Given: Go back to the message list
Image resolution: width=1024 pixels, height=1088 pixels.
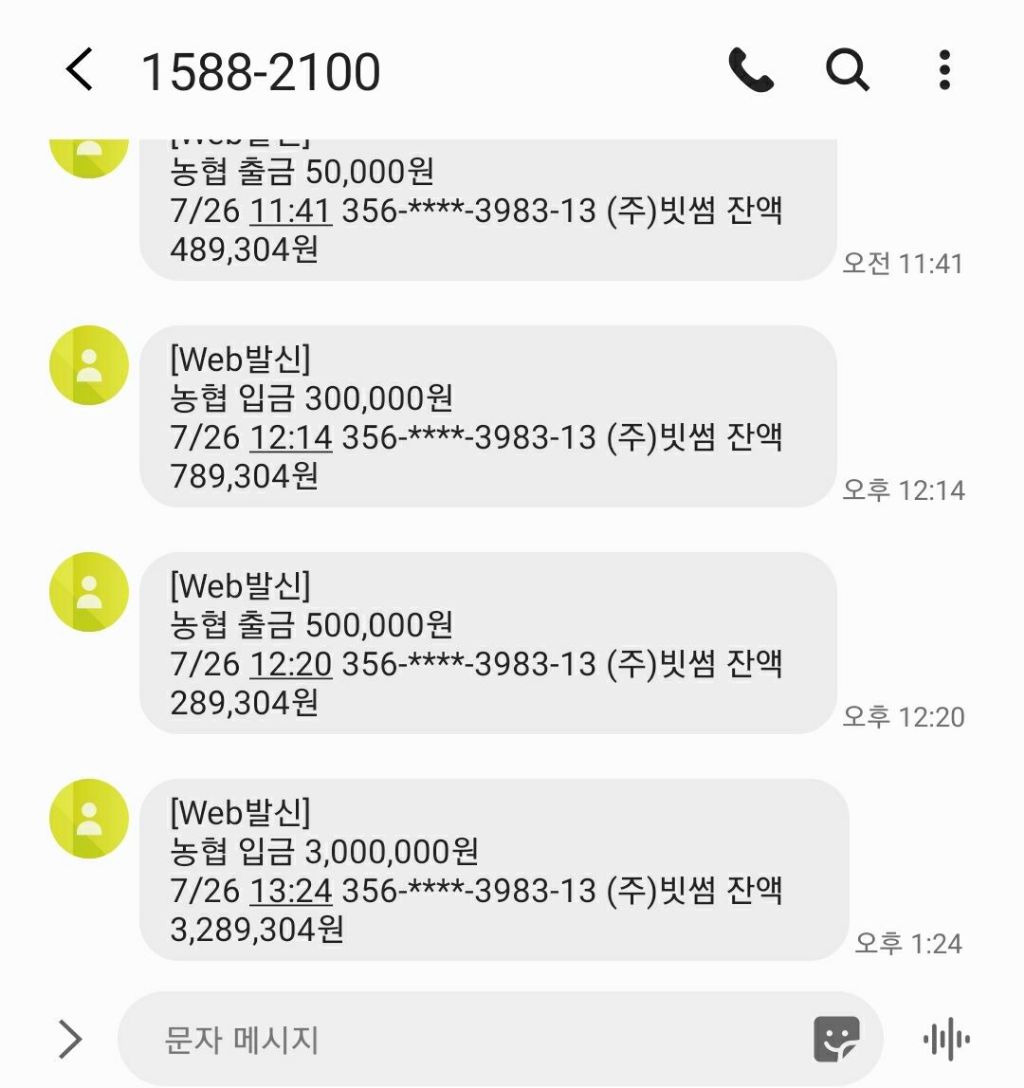Looking at the screenshot, I should 79,69.
